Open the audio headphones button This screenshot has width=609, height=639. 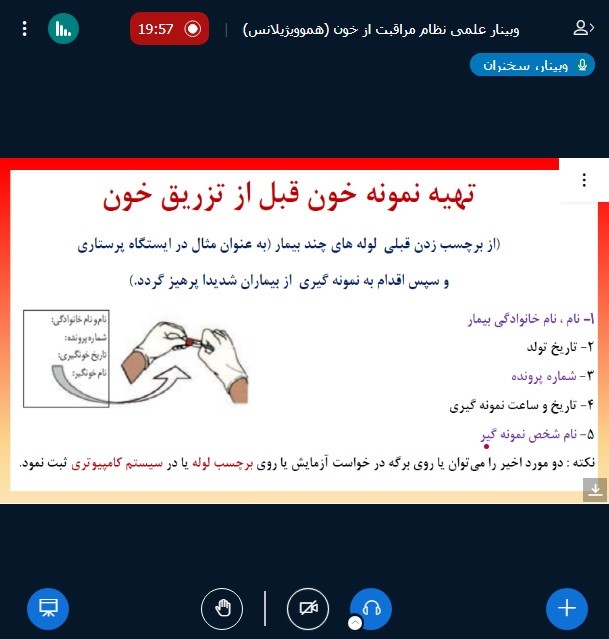371,607
